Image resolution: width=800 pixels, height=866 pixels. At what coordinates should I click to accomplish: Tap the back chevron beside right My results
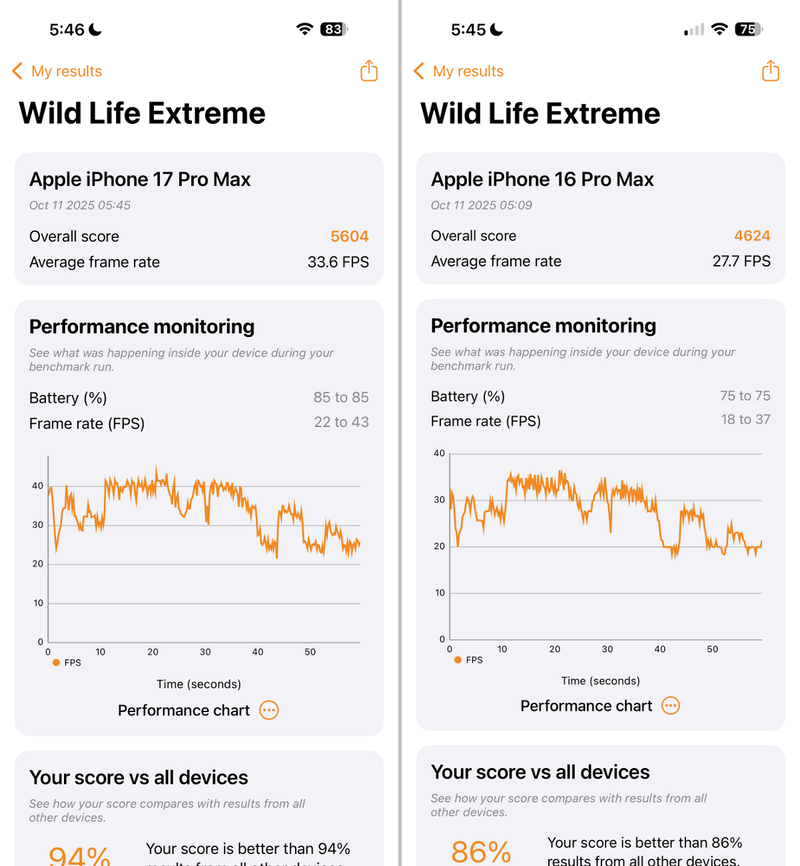419,71
